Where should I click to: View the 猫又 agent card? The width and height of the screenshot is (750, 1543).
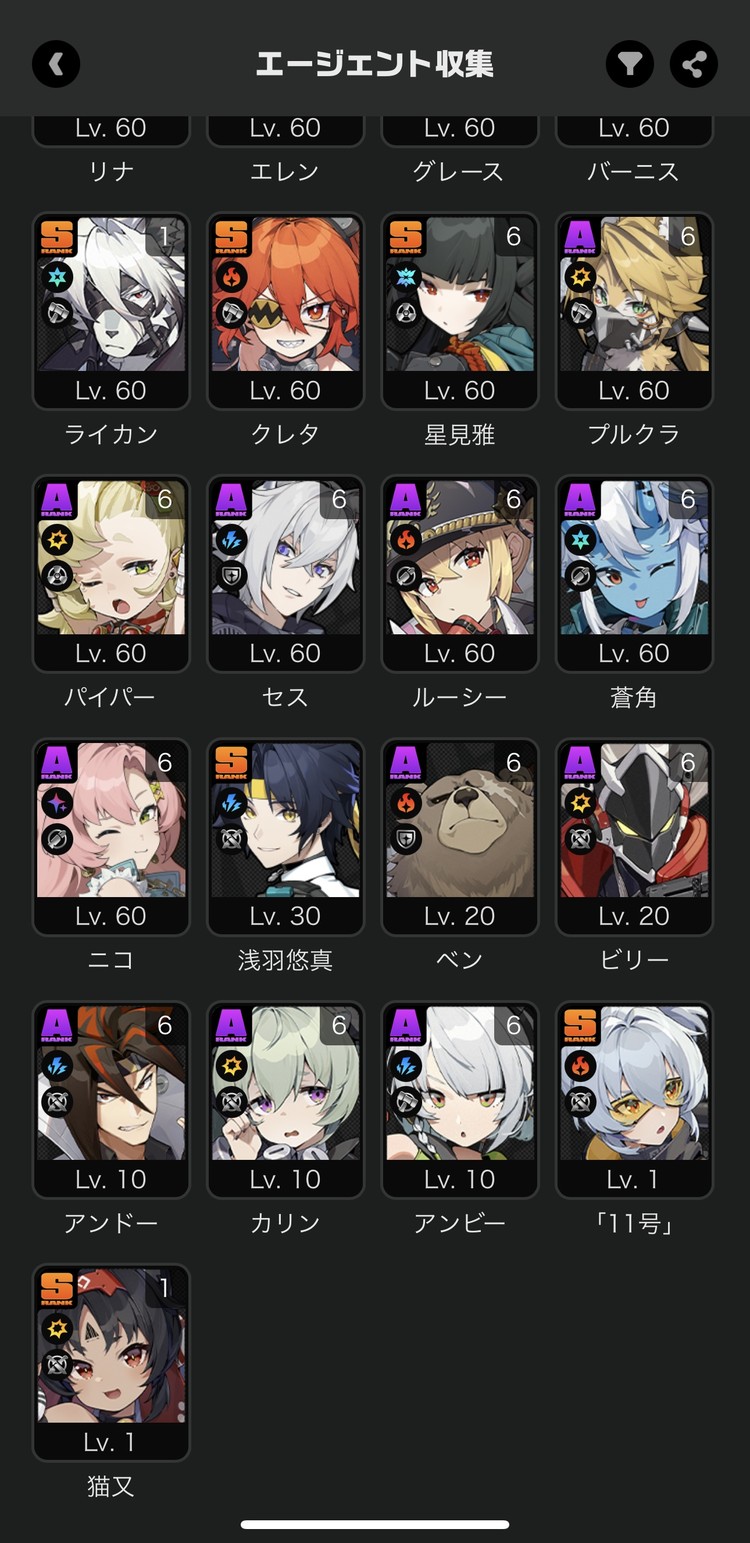pyautogui.click(x=111, y=1362)
